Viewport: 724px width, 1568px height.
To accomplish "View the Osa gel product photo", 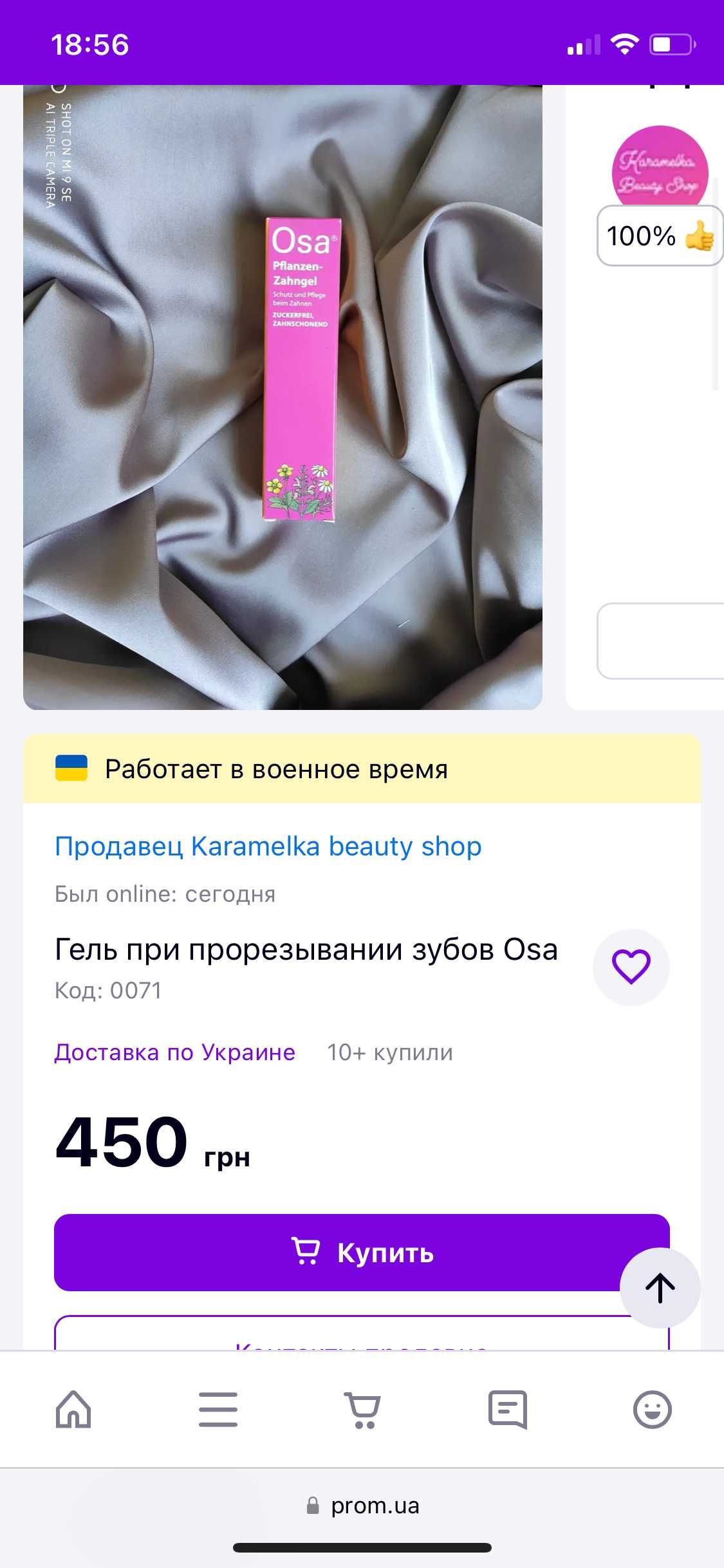I will pos(283,397).
